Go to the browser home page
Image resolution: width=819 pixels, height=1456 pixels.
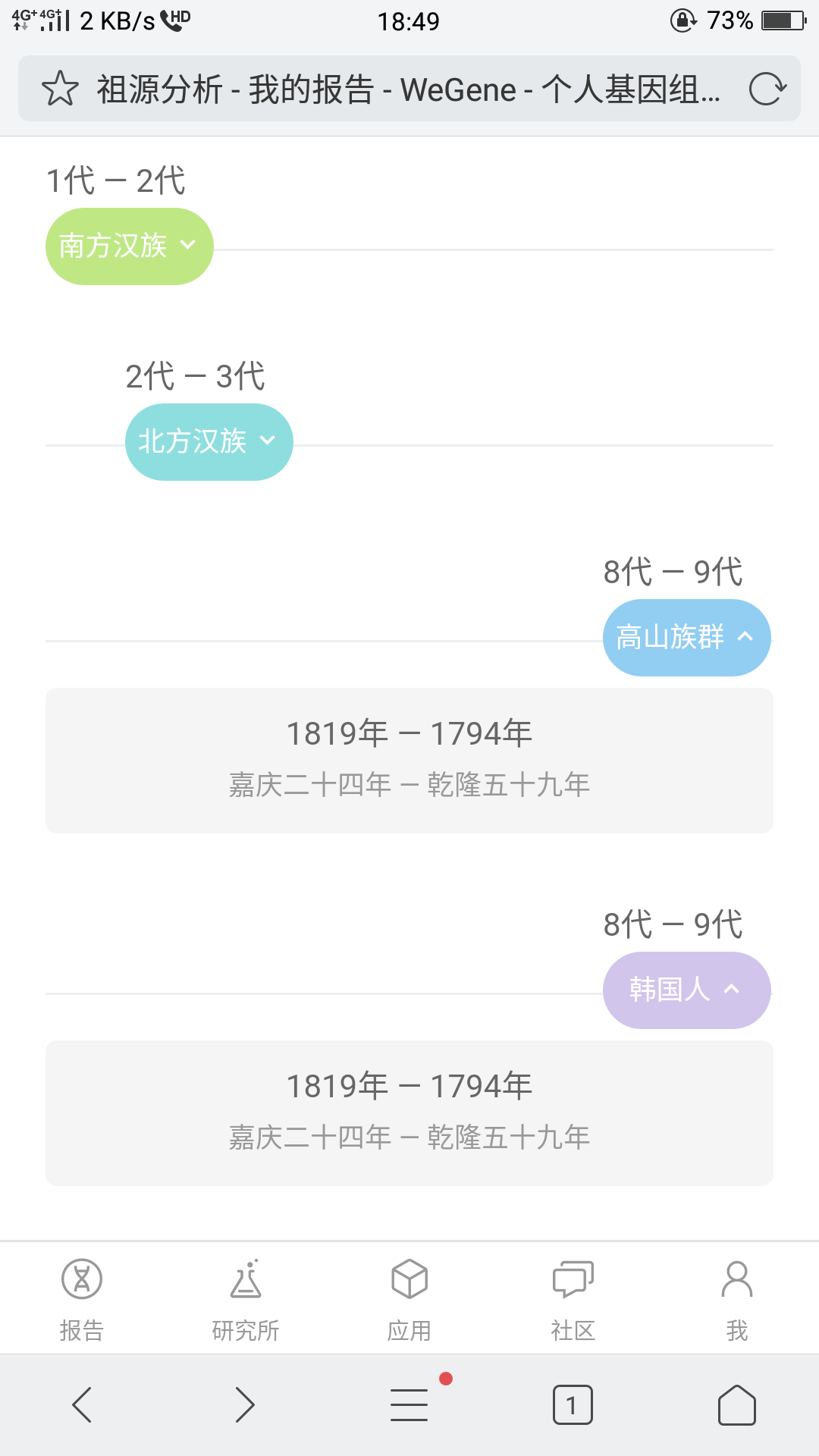[737, 1405]
